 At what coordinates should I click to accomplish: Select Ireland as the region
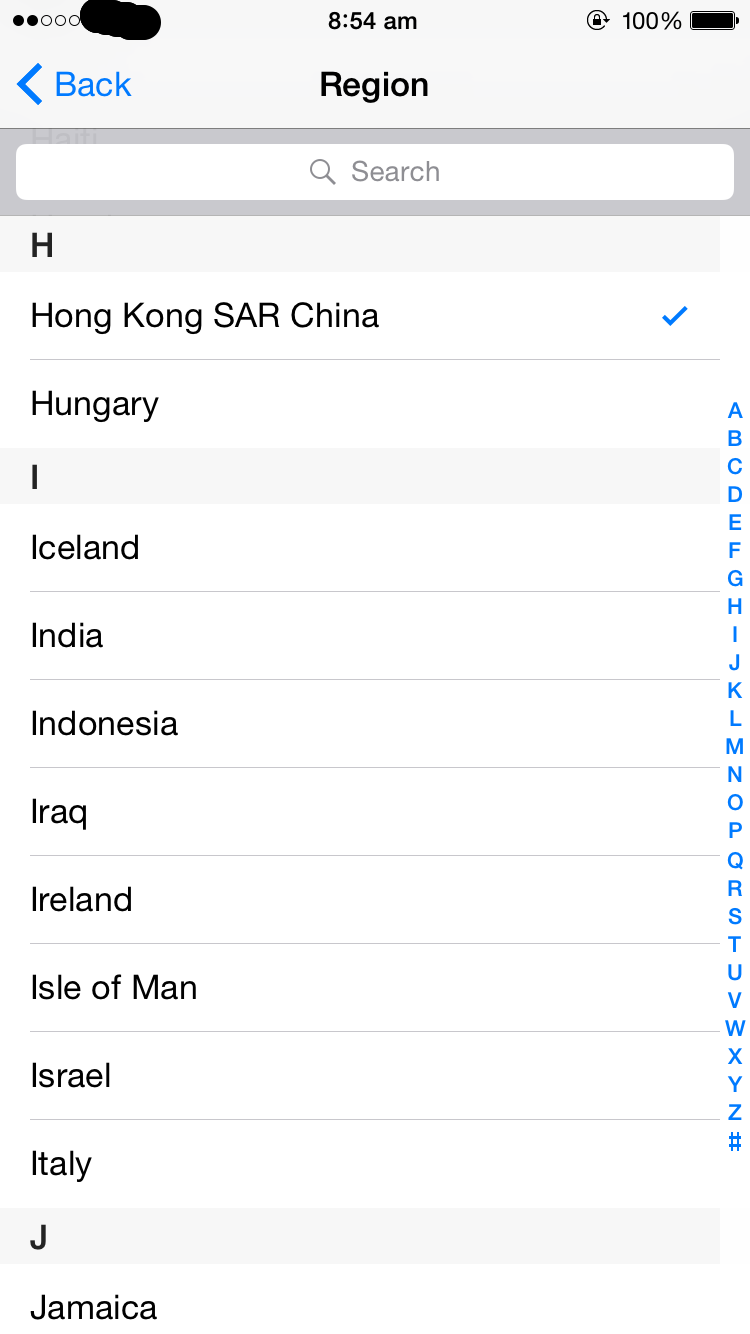(x=360, y=900)
